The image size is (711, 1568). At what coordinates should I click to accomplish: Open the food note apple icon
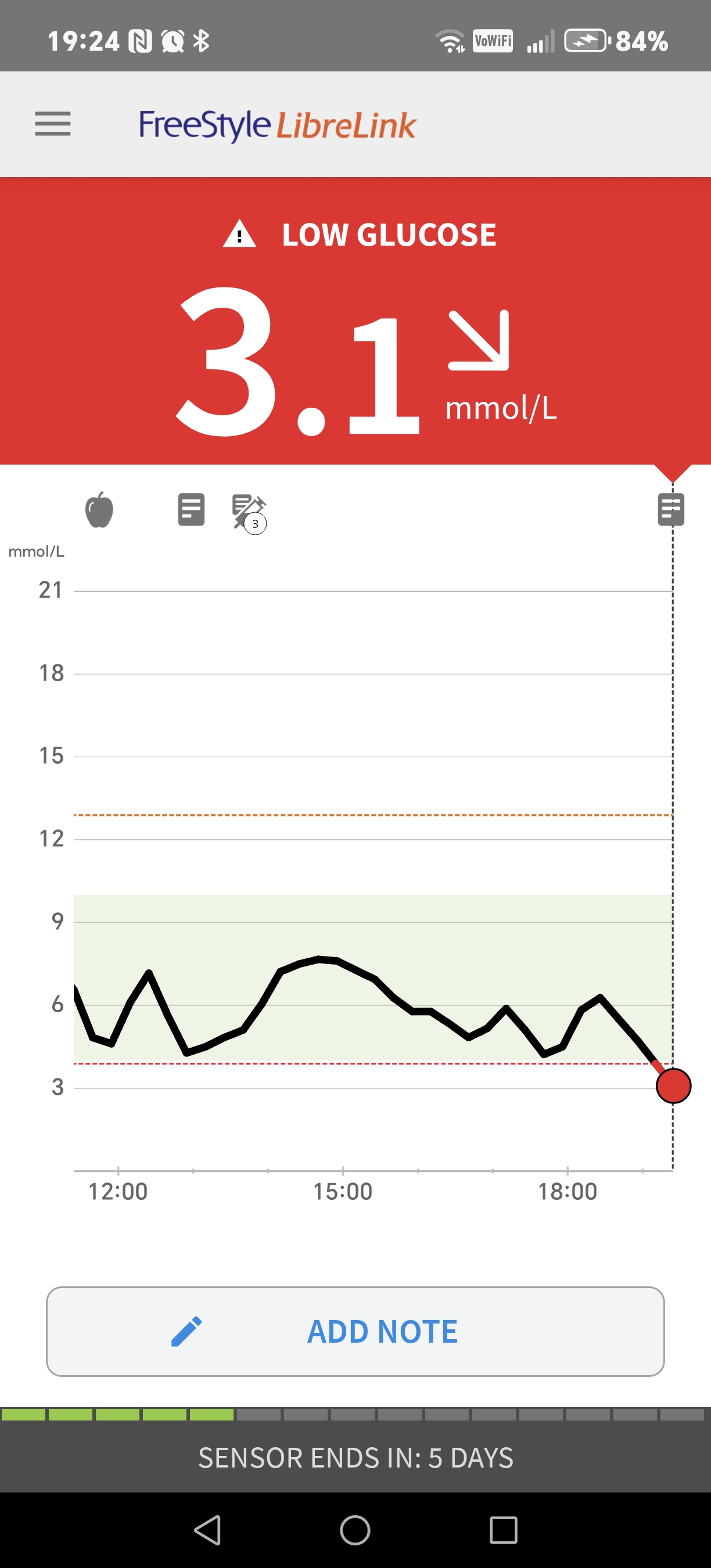(99, 509)
